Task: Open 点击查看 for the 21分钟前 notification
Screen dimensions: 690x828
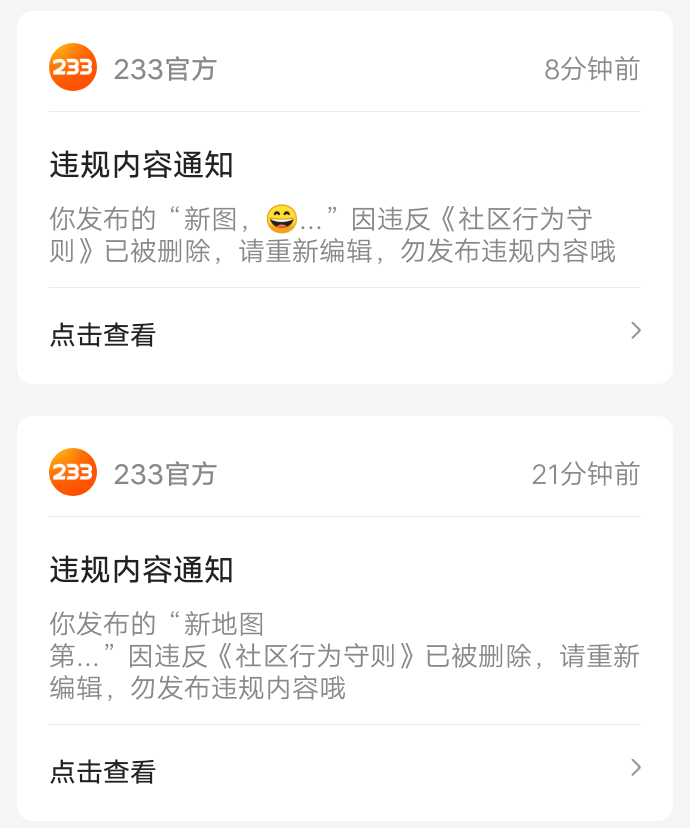Action: tap(103, 772)
